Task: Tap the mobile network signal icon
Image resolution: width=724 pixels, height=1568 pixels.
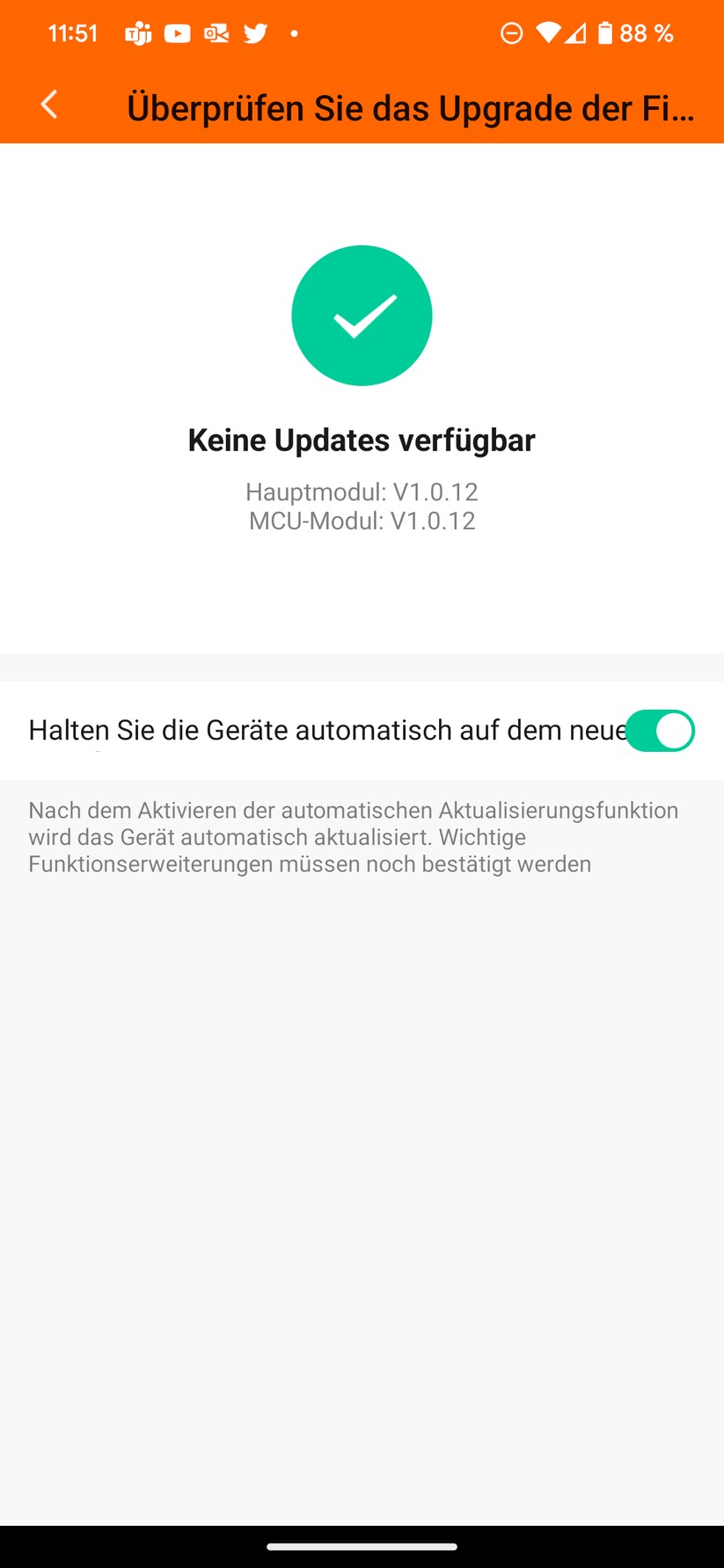Action: click(576, 33)
